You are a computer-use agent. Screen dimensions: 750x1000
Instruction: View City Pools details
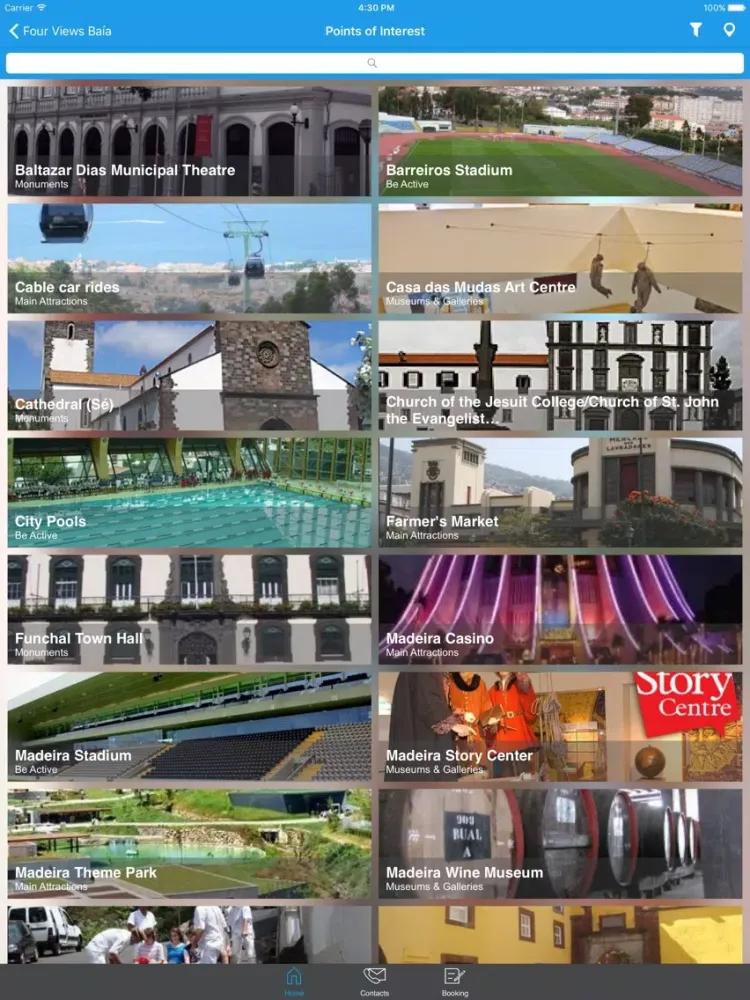[x=189, y=492]
